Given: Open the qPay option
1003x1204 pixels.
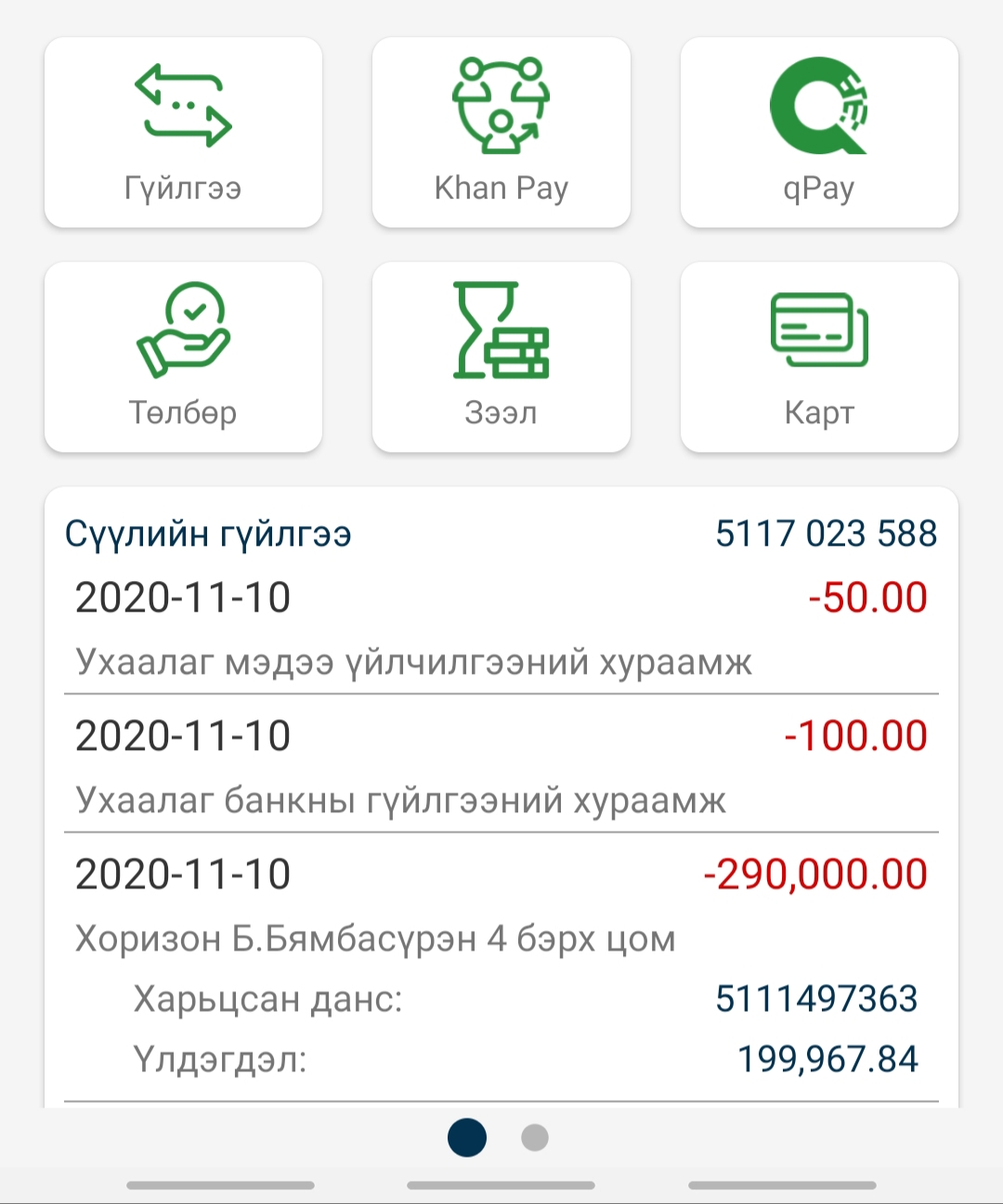Looking at the screenshot, I should pyautogui.click(x=818, y=133).
